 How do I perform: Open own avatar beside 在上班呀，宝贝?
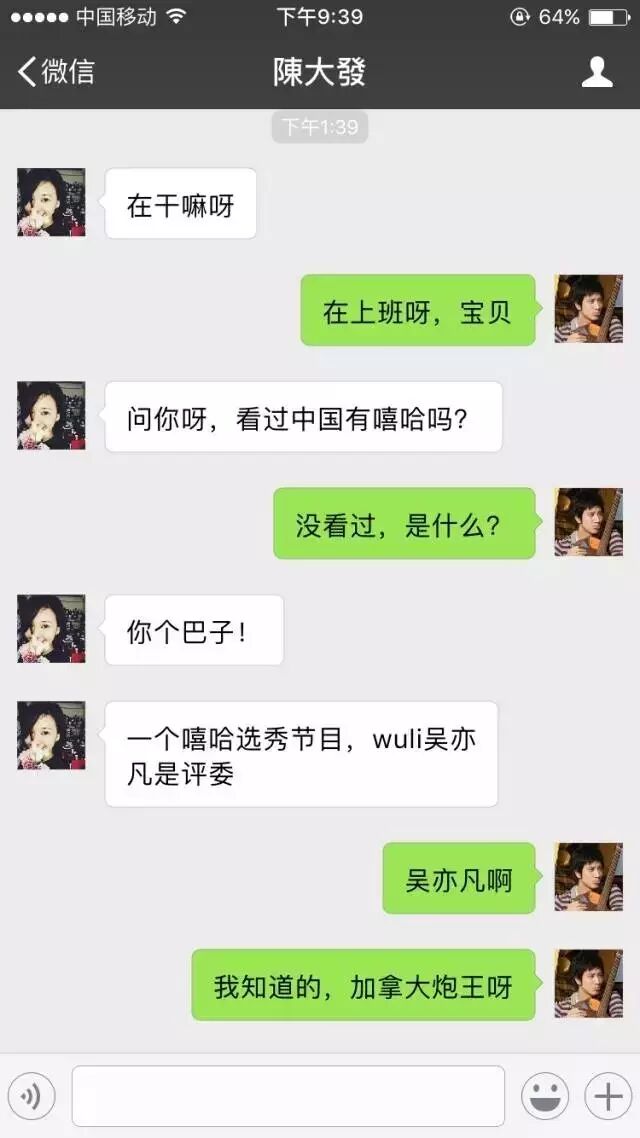[588, 309]
